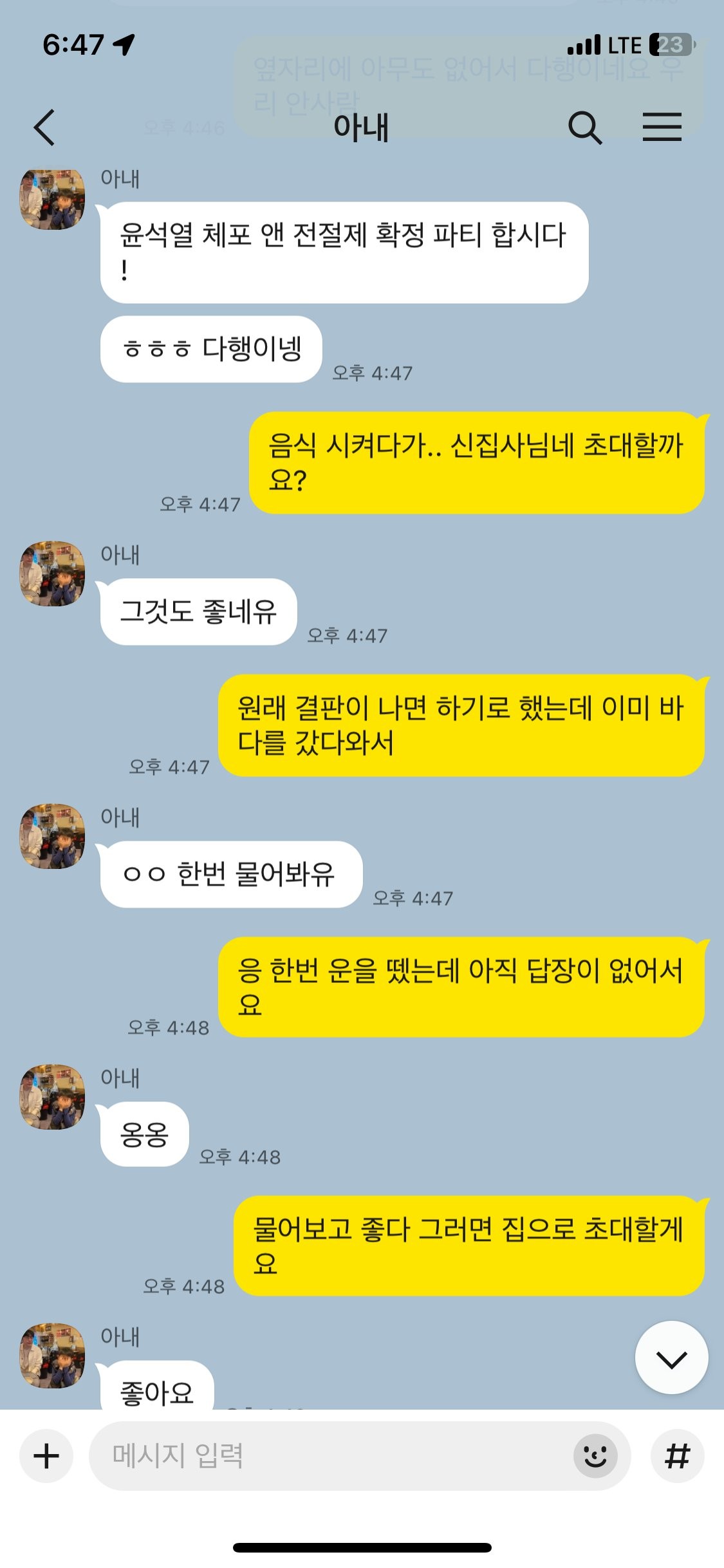This screenshot has height=1568, width=724.
Task: Jump to latest message with down arrow
Action: coord(671,1358)
